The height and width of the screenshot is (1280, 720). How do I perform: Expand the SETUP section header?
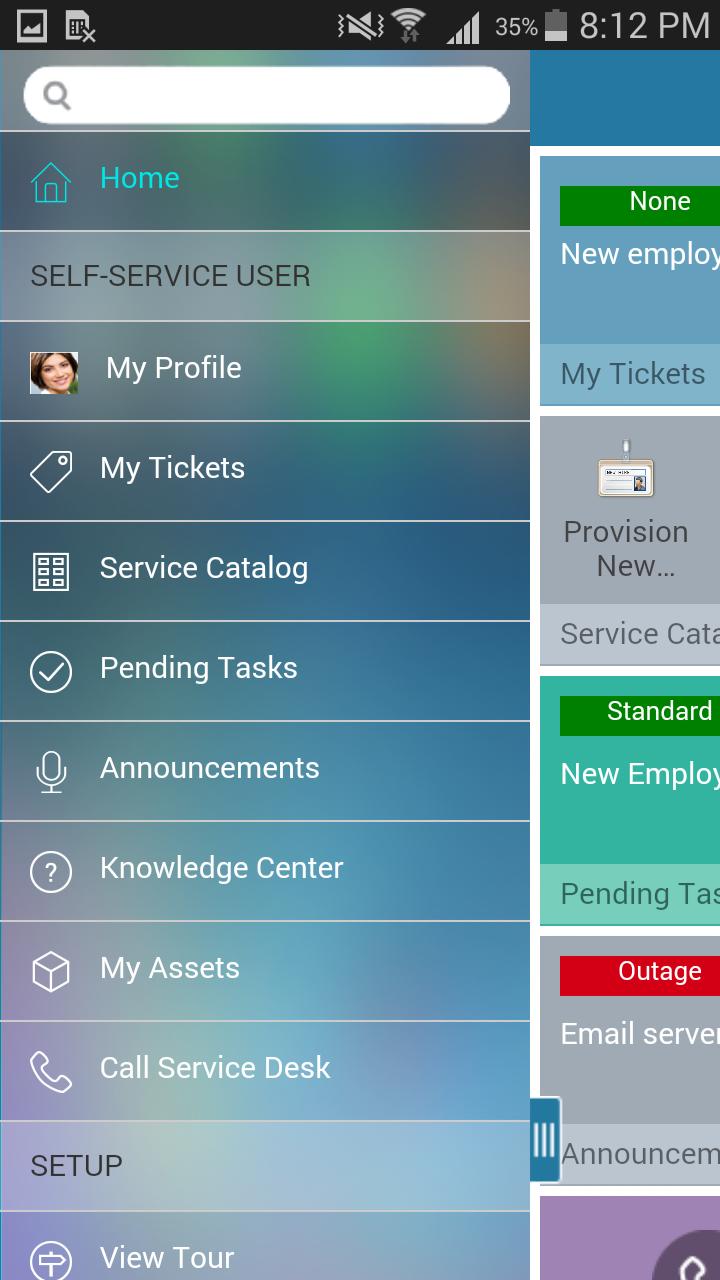click(75, 1166)
